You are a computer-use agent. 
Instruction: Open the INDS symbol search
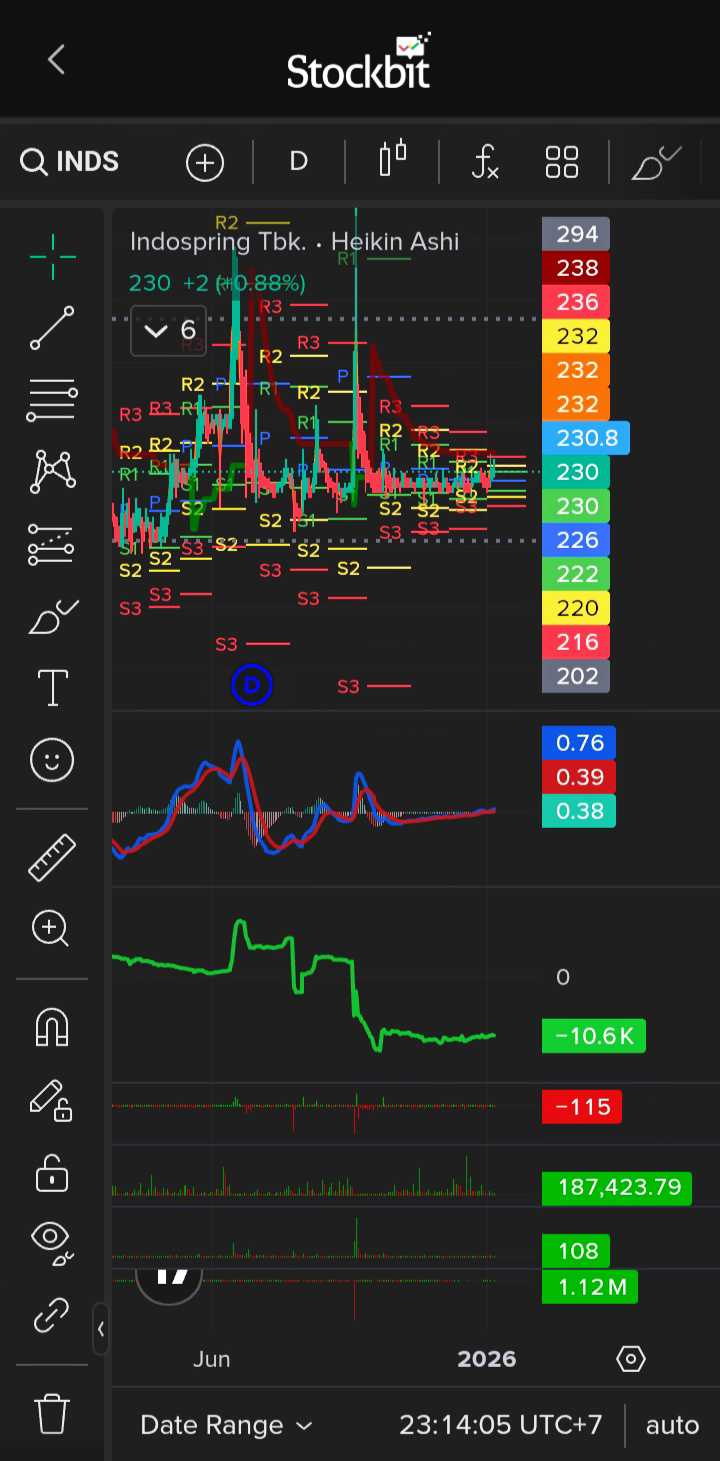tap(70, 162)
